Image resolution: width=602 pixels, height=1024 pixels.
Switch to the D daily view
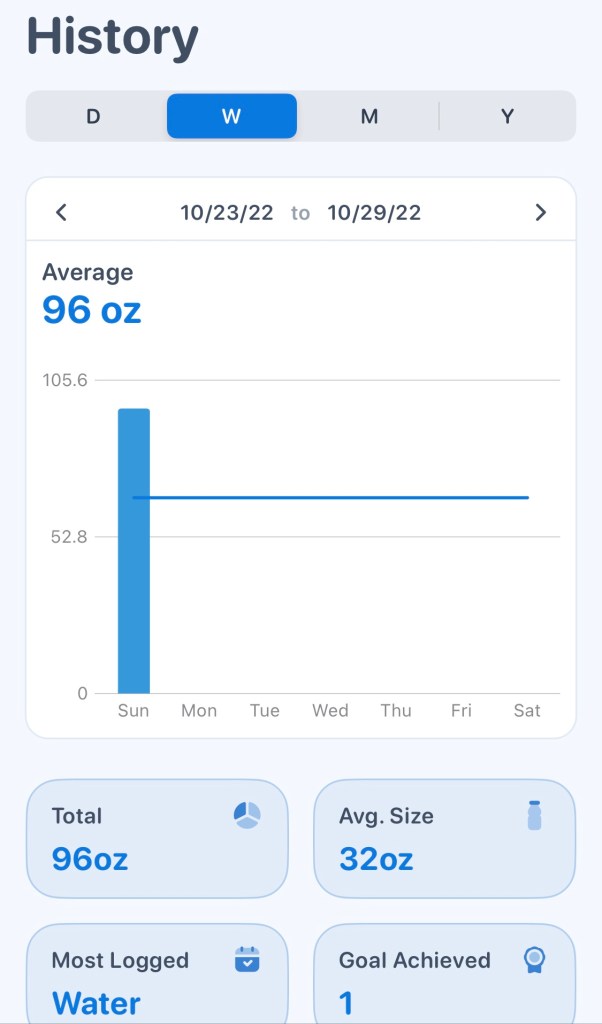pyautogui.click(x=94, y=116)
